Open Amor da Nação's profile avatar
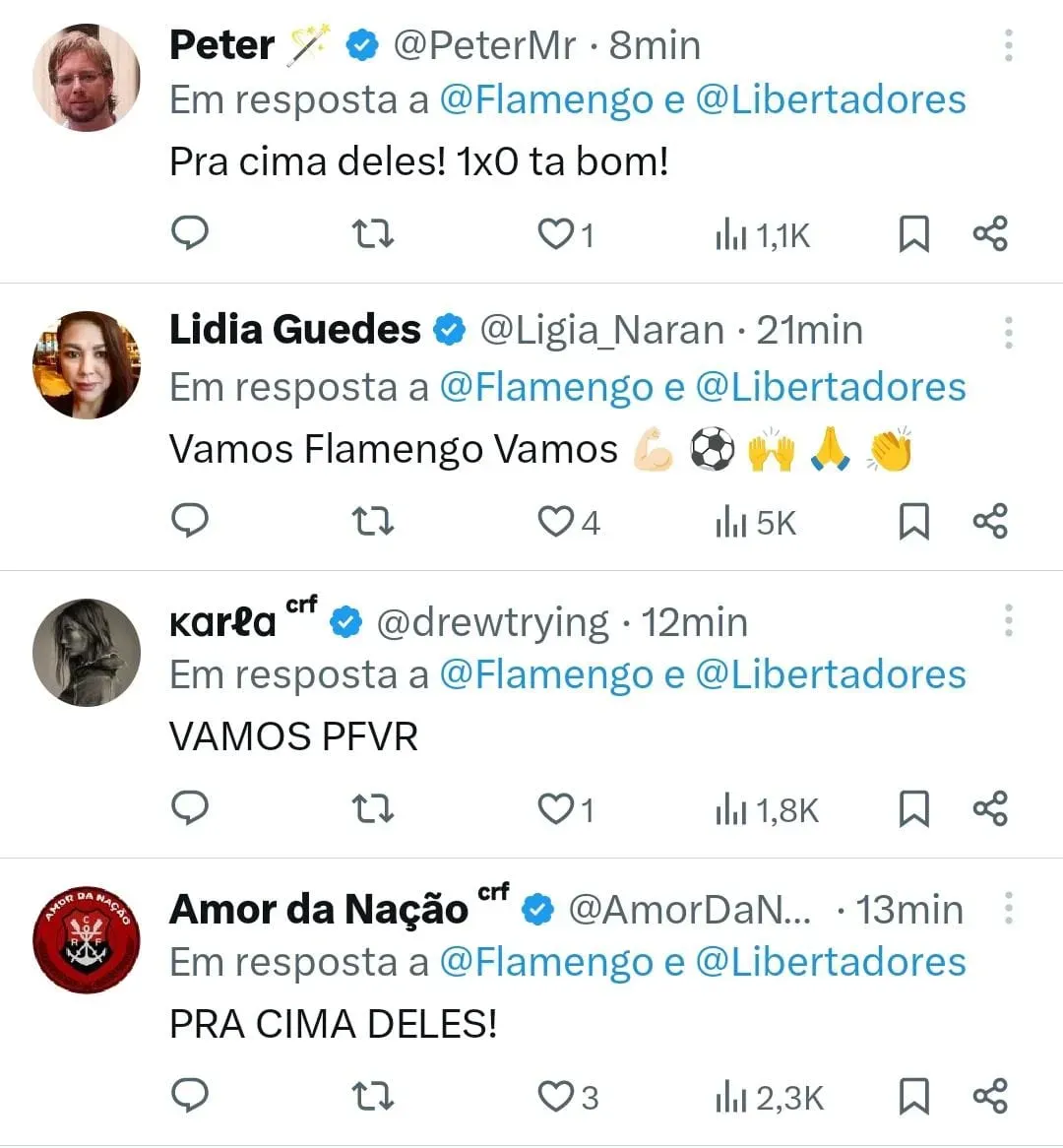 tap(87, 939)
